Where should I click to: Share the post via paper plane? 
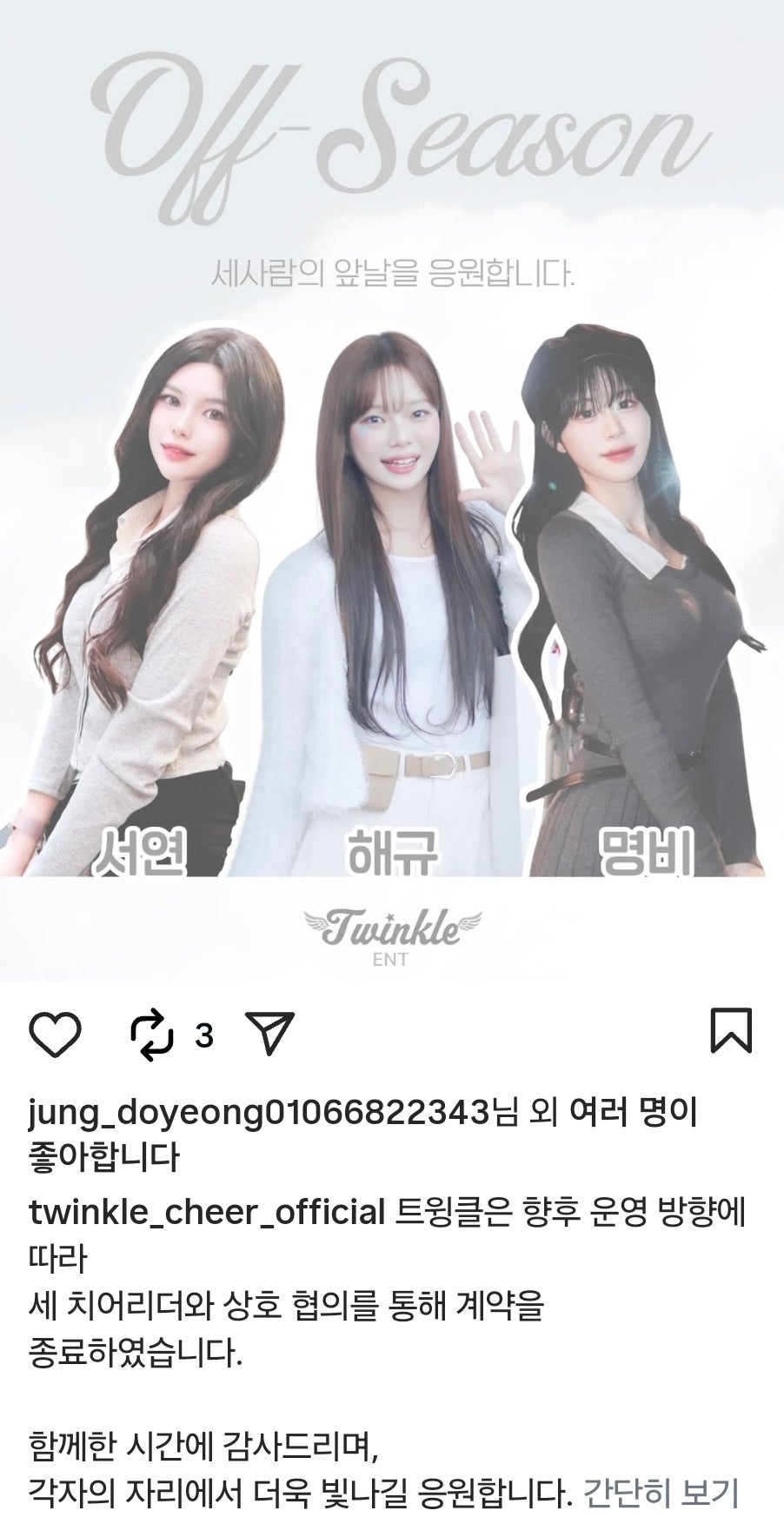click(270, 1035)
